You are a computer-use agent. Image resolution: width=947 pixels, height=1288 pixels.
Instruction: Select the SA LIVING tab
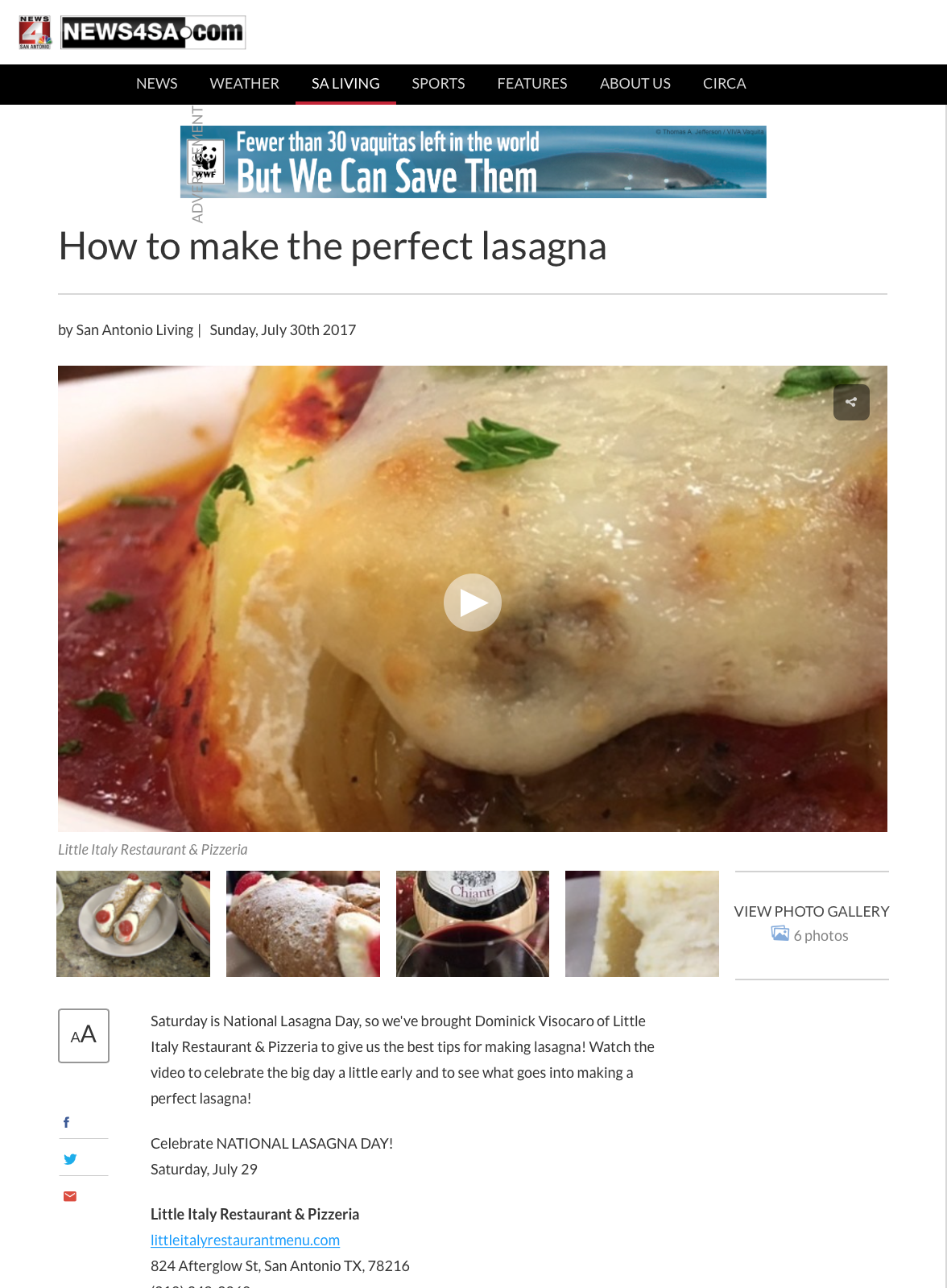(x=345, y=84)
